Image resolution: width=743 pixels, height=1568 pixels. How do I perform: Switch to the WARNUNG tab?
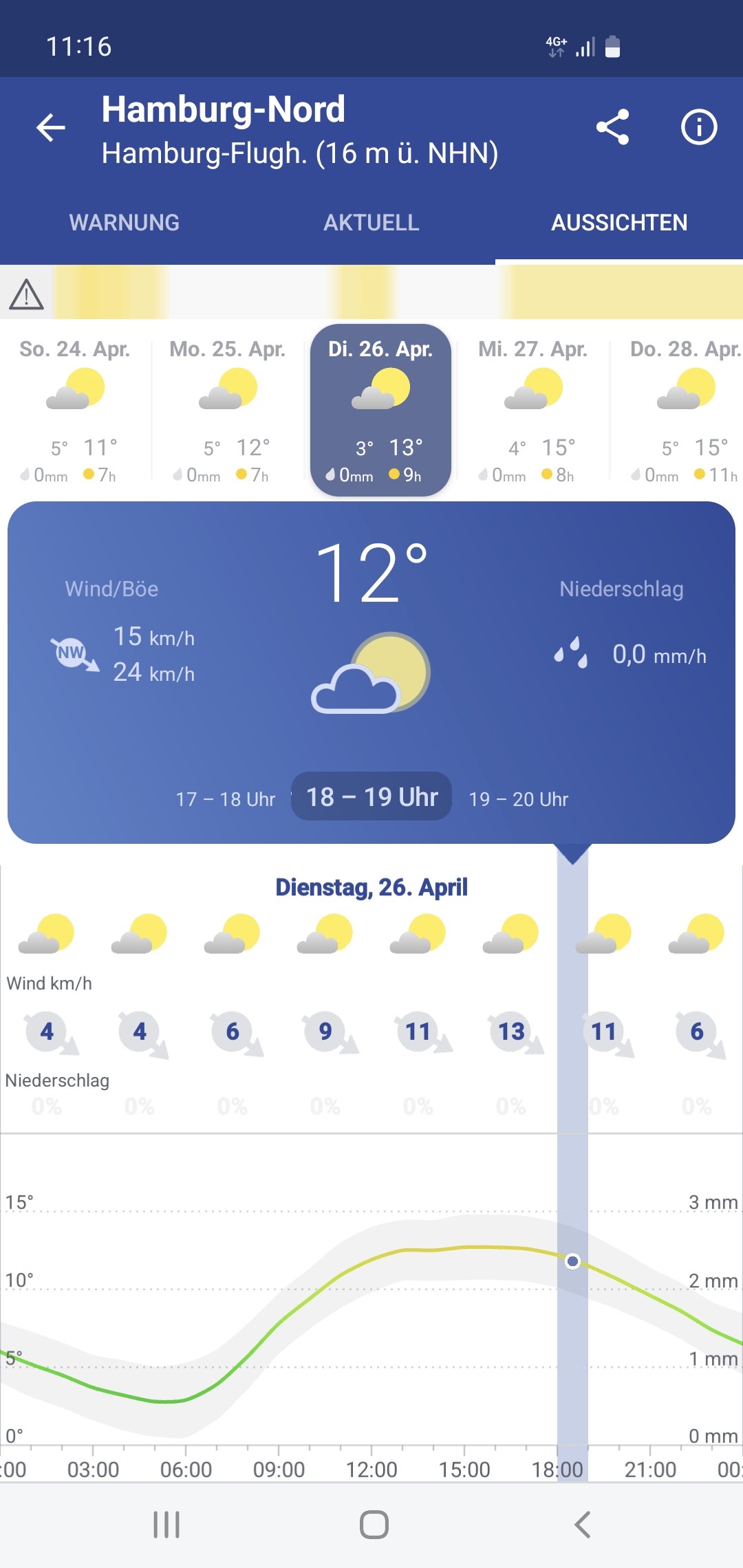(125, 223)
